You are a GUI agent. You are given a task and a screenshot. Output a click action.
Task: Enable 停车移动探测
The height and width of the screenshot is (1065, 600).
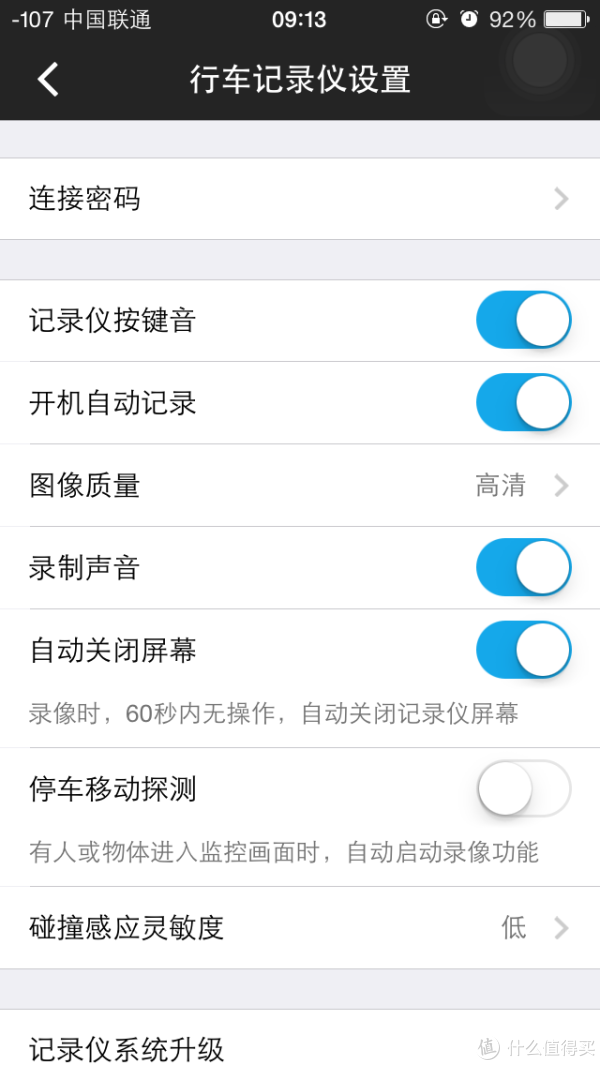[523, 789]
